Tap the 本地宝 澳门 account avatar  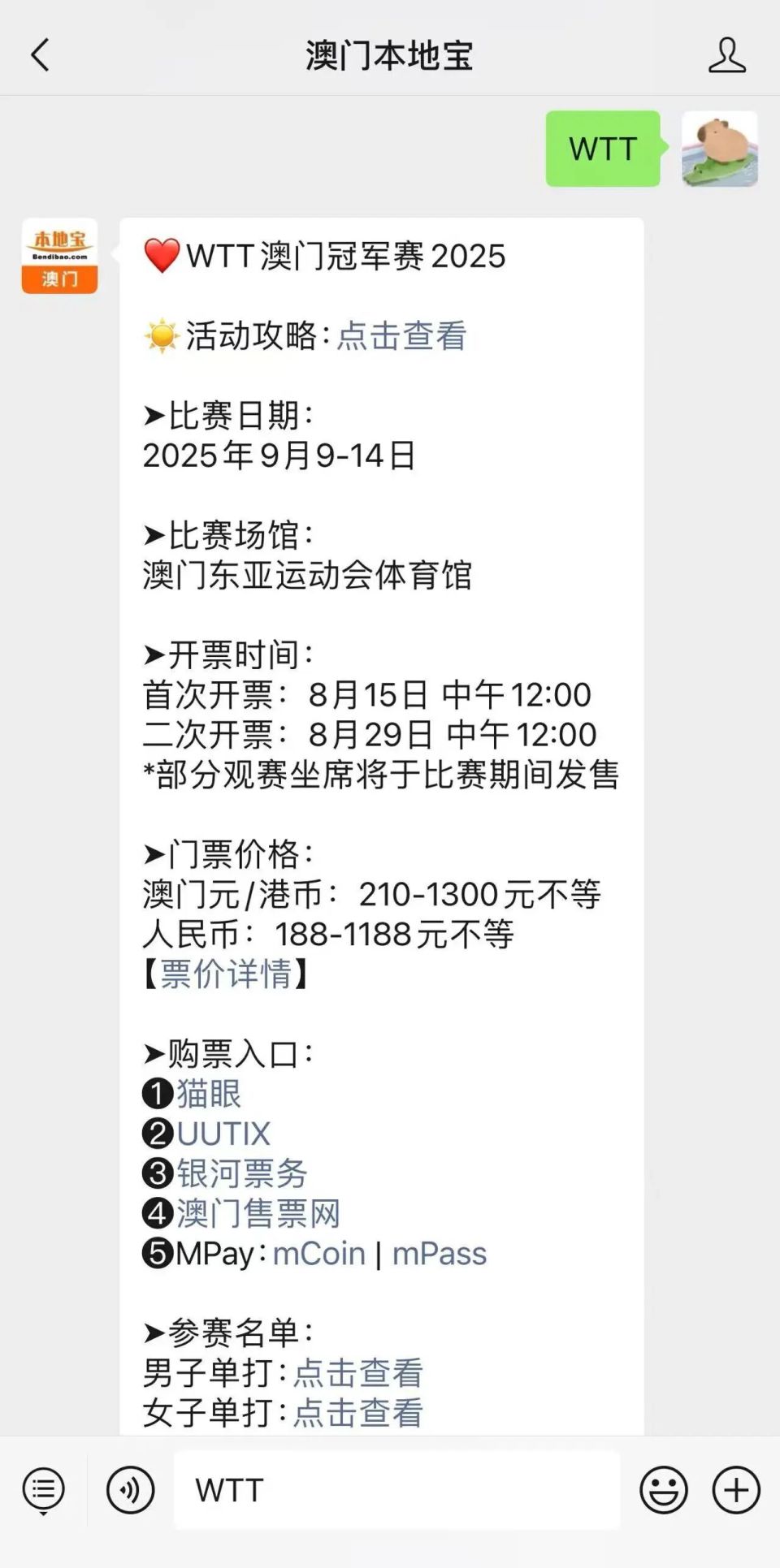click(x=60, y=256)
